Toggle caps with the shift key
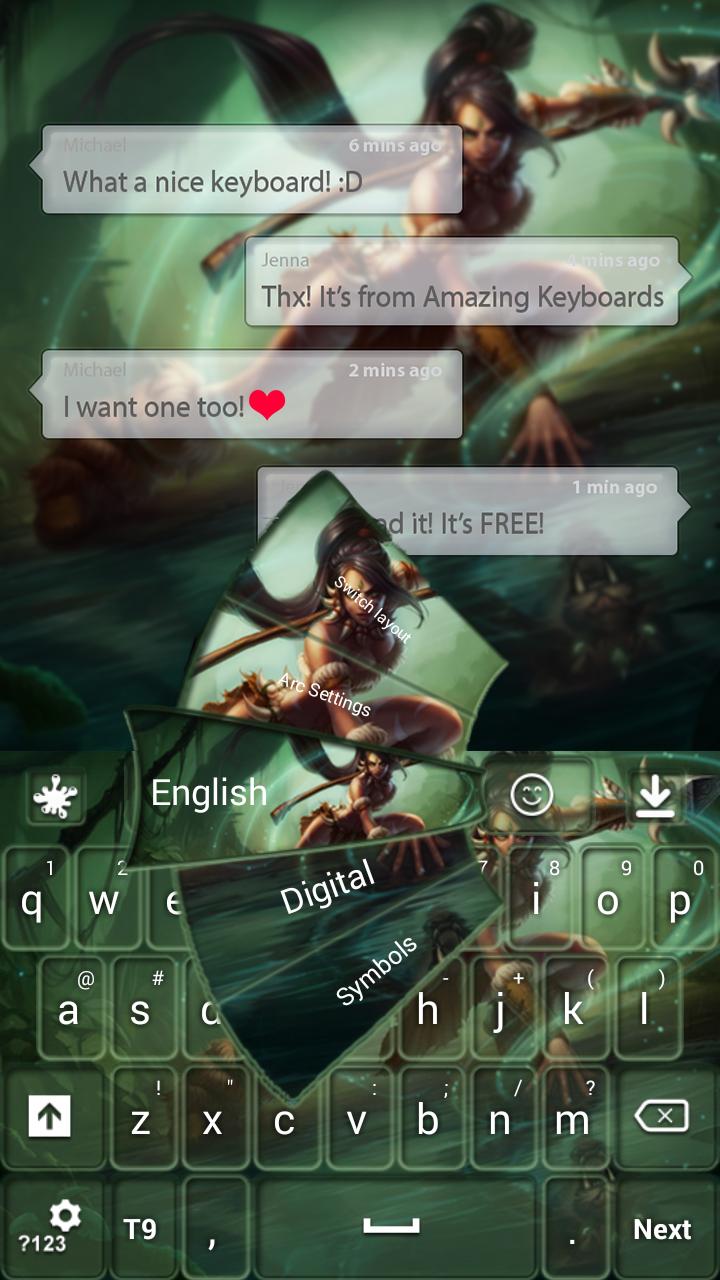Image resolution: width=720 pixels, height=1280 pixels. point(54,1116)
